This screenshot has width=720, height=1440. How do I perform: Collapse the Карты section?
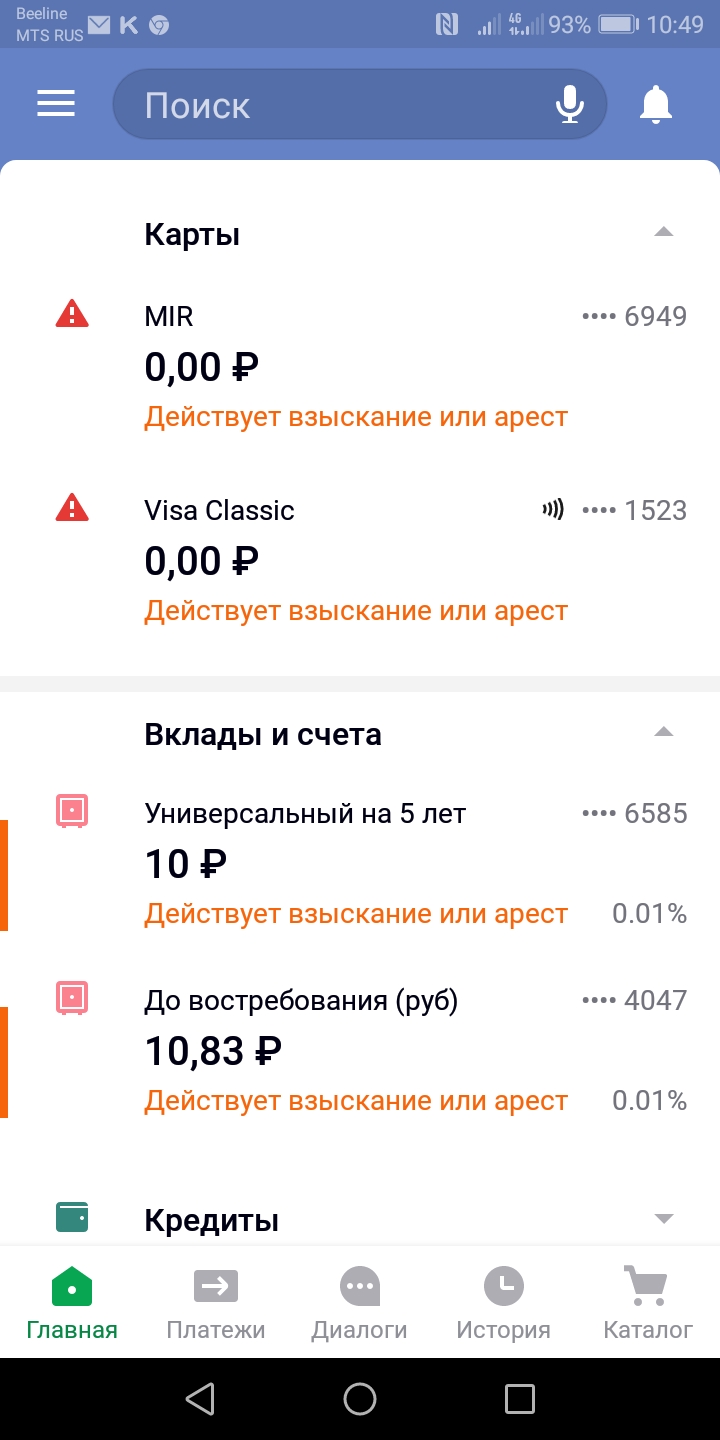(663, 233)
